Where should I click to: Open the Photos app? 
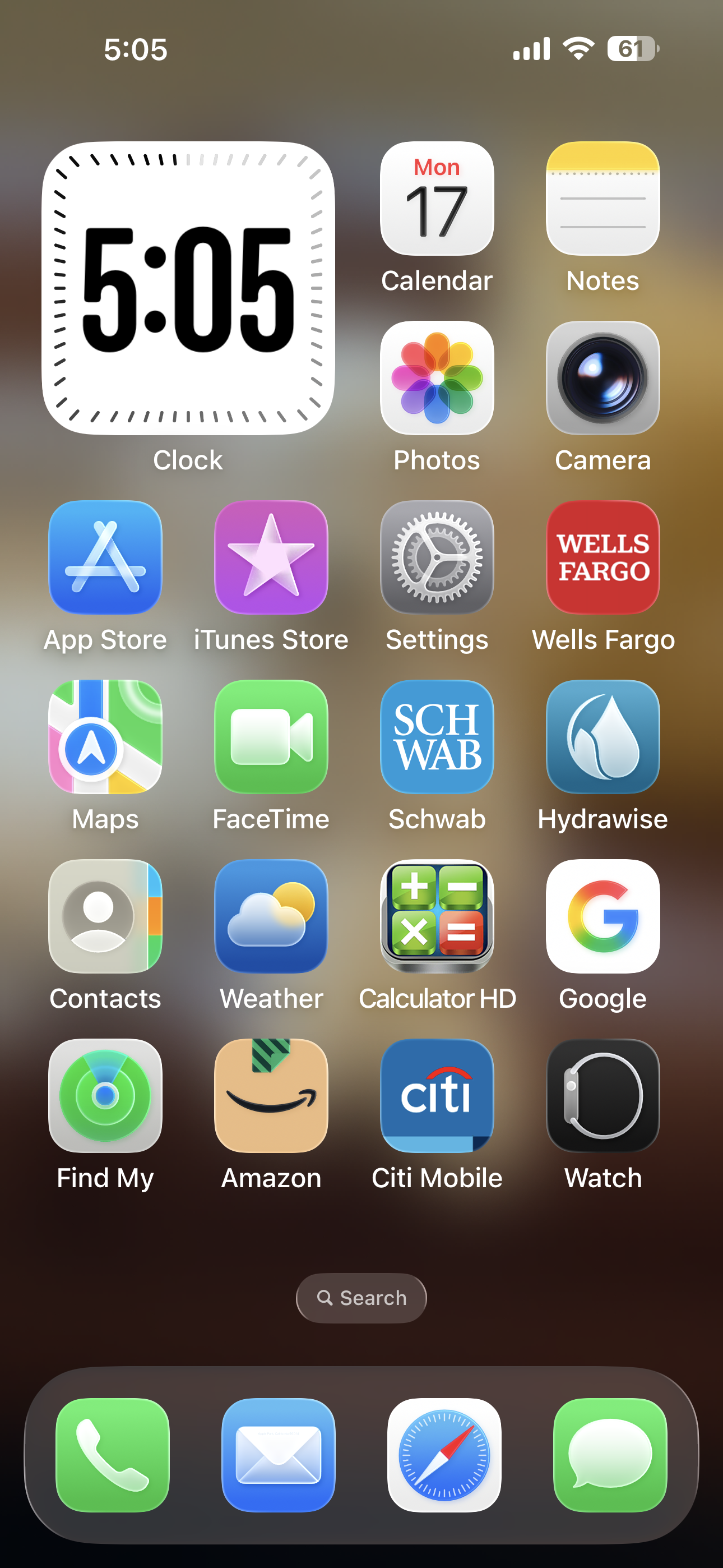(437, 378)
